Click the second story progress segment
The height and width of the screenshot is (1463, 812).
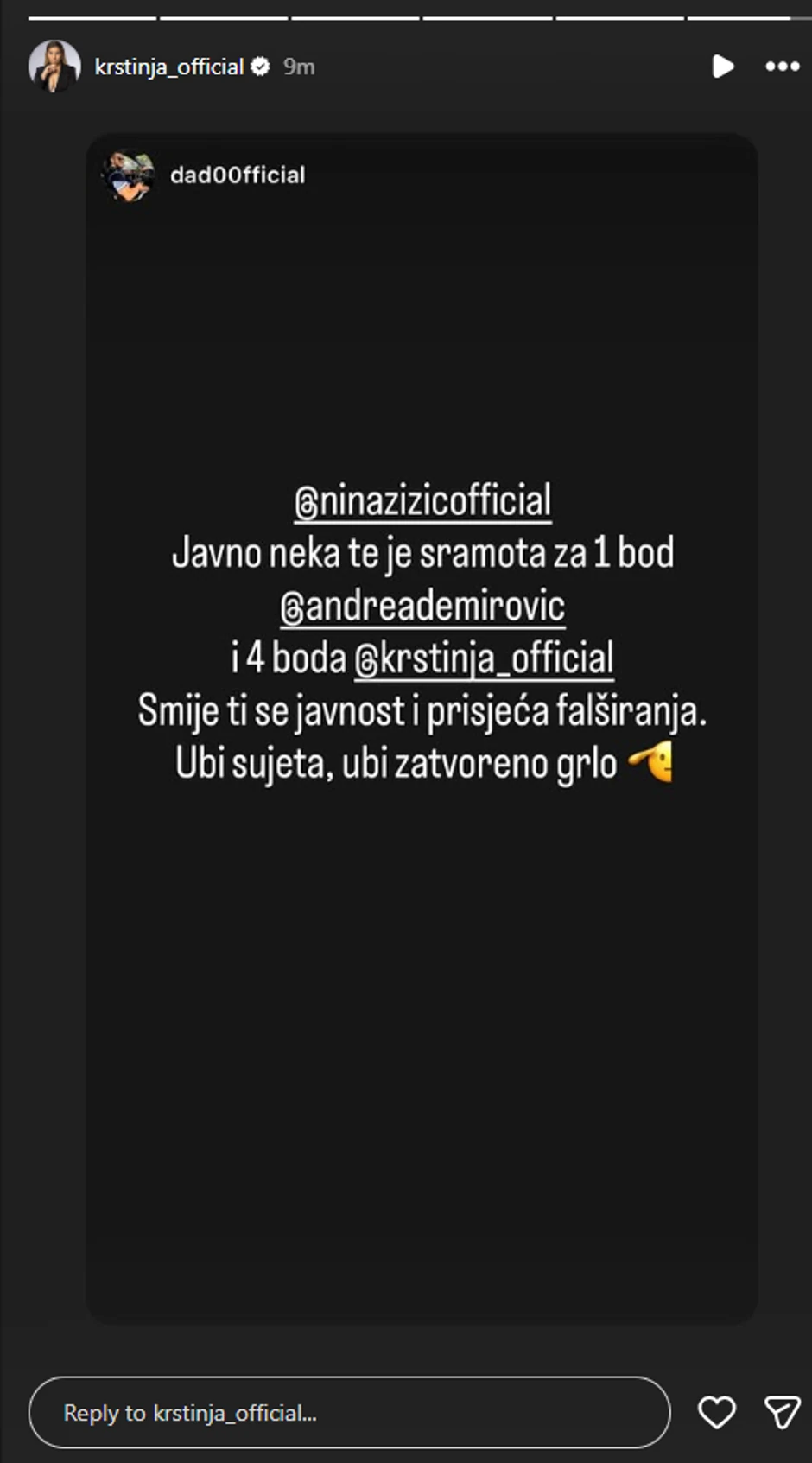222,13
